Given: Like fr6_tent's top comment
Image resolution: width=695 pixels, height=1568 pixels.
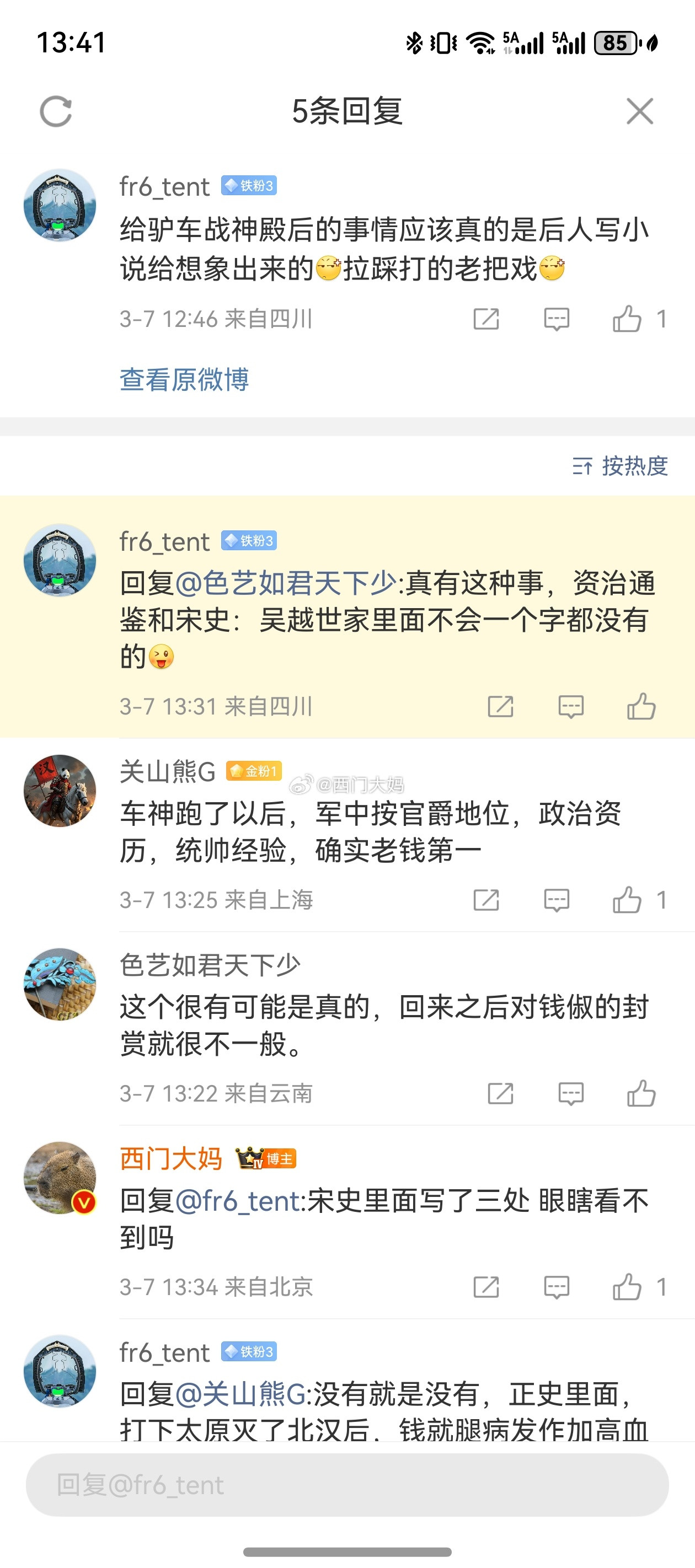Looking at the screenshot, I should [x=627, y=317].
